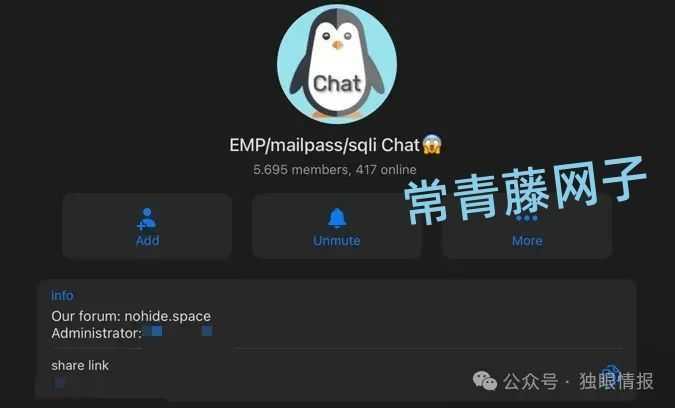The height and width of the screenshot is (408, 675).
Task: Unmute notifications for this chat
Action: coord(336,227)
